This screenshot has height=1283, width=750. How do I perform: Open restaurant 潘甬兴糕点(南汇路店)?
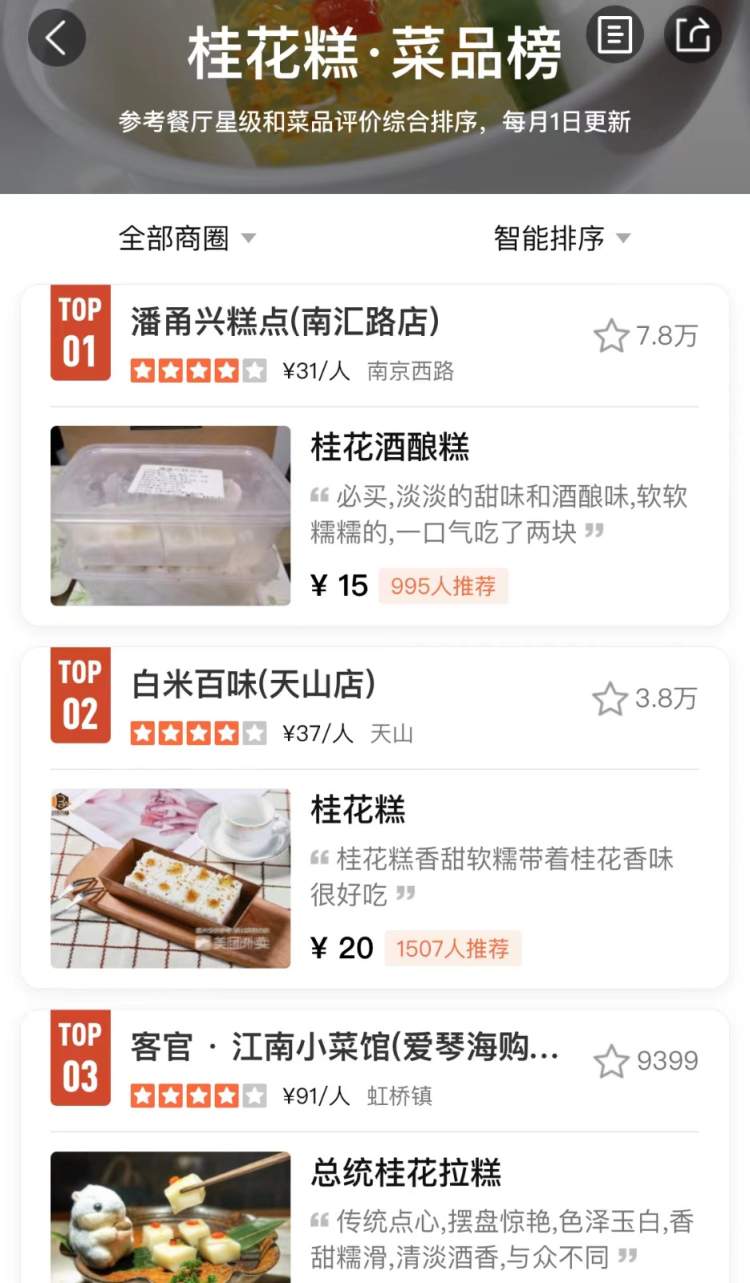[285, 323]
